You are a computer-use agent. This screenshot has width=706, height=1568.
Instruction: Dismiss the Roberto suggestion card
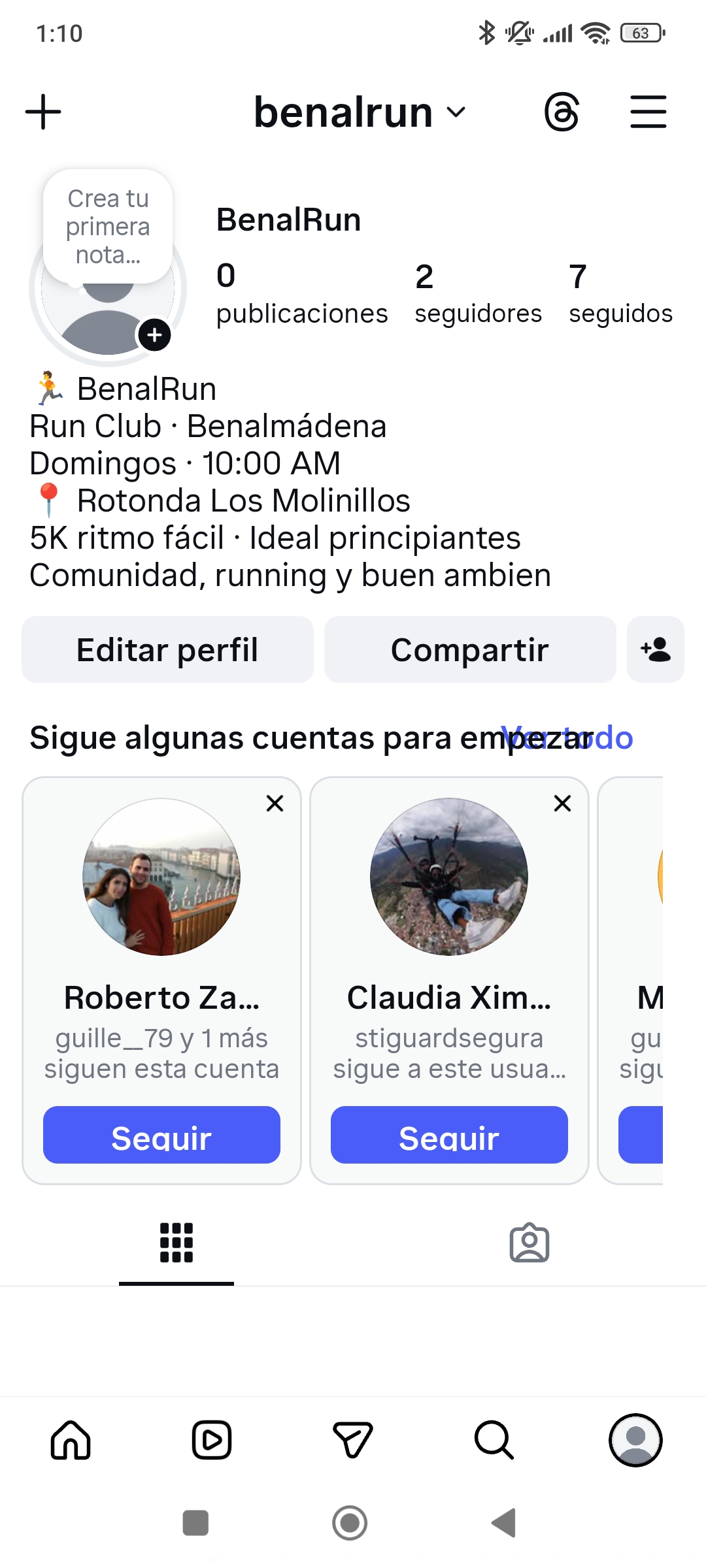(274, 804)
